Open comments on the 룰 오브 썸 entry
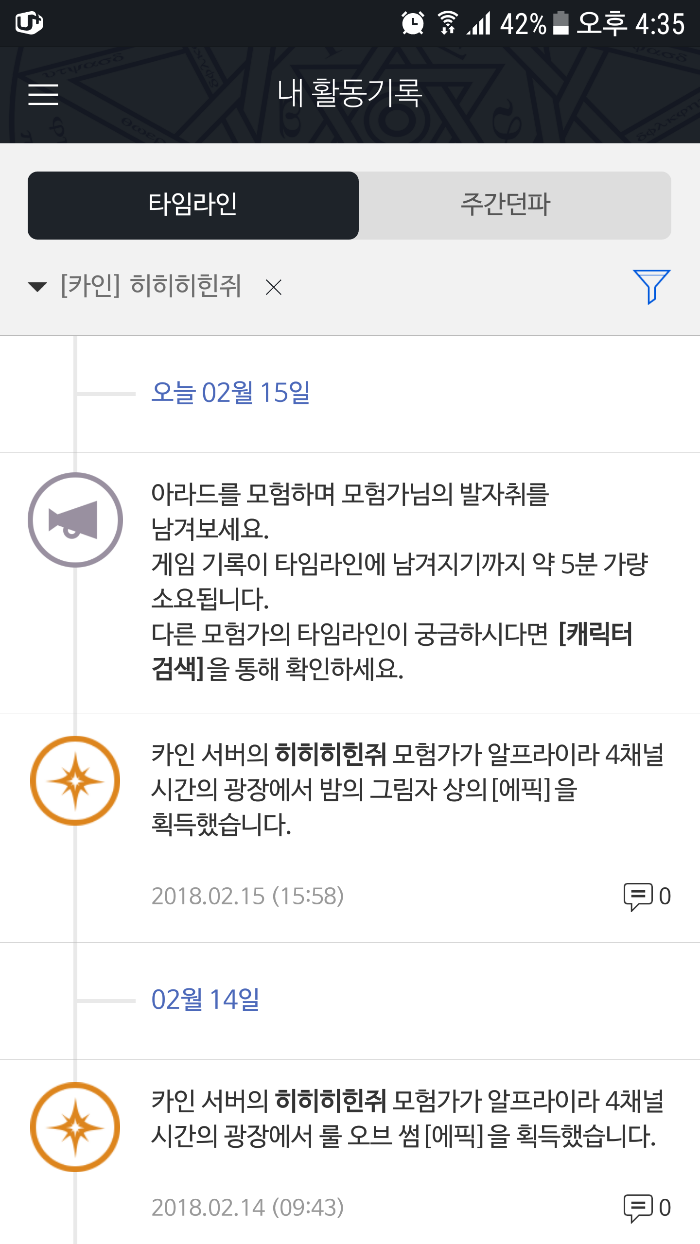The width and height of the screenshot is (700, 1244). click(646, 1207)
